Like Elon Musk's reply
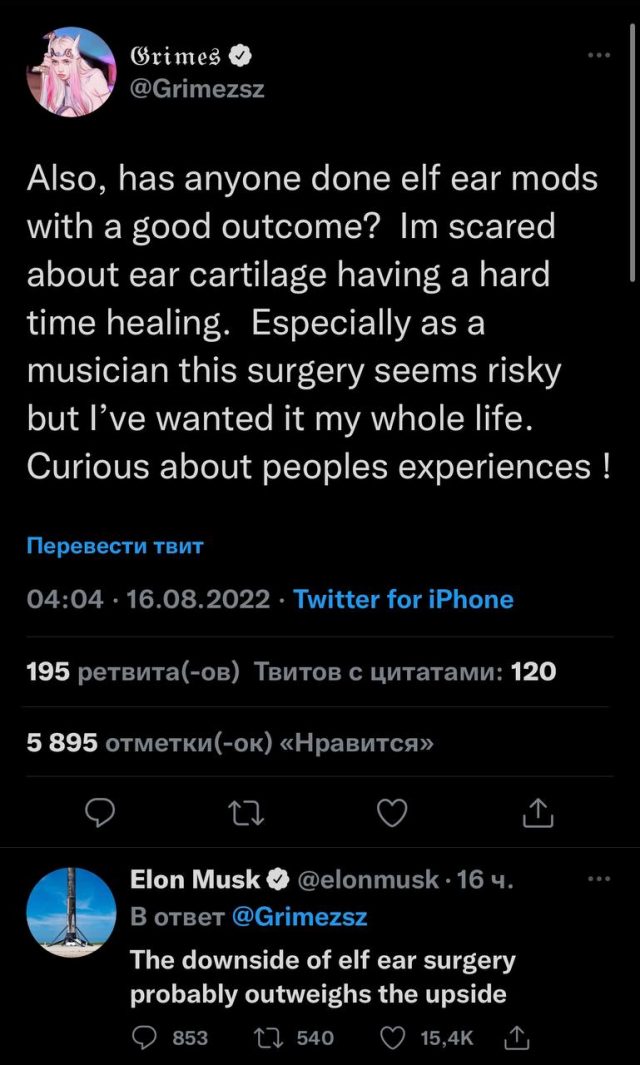The width and height of the screenshot is (640, 1065). 393,1038
